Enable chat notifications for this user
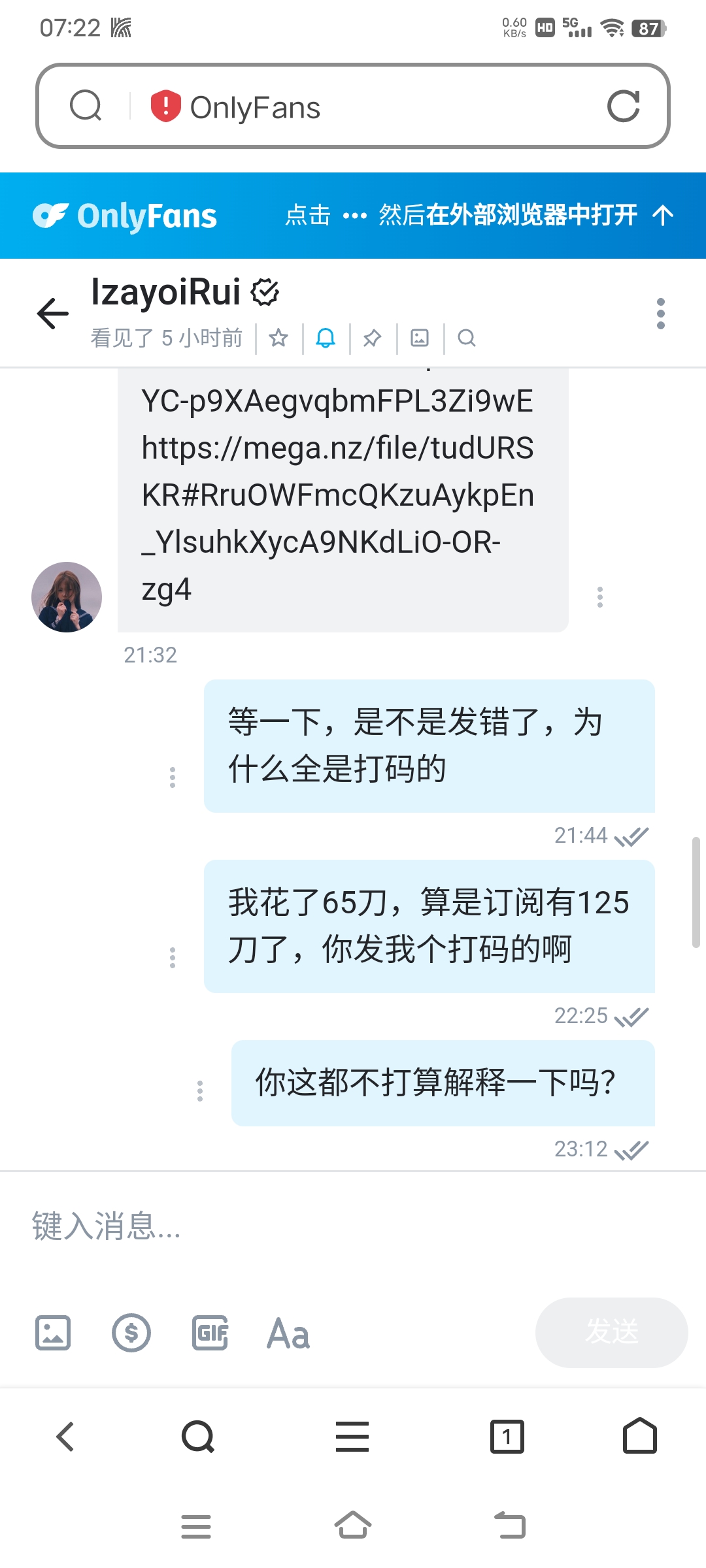The width and height of the screenshot is (706, 1568). pyautogui.click(x=325, y=338)
